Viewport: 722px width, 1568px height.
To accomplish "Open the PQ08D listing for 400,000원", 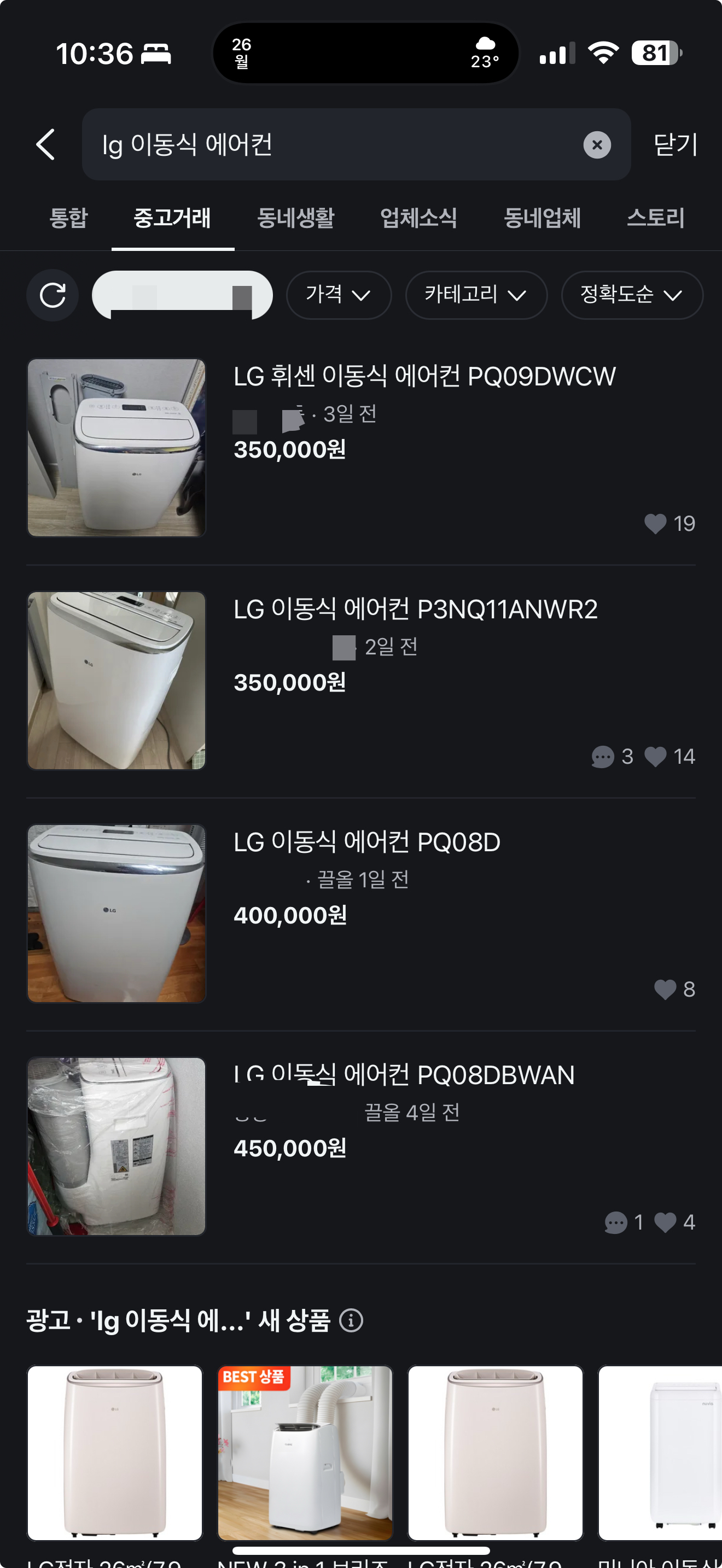I will click(366, 842).
